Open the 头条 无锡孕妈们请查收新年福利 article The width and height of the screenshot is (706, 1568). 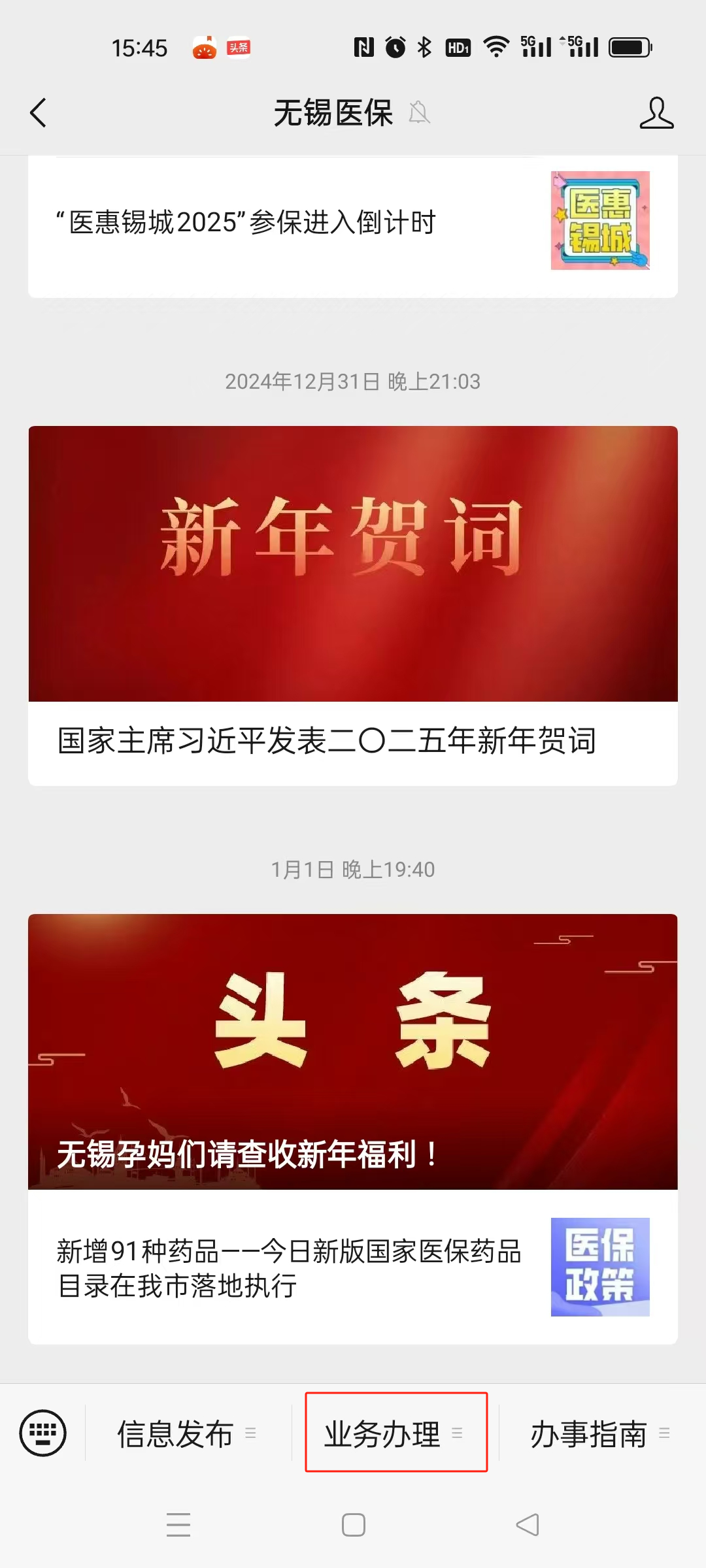(x=353, y=1052)
